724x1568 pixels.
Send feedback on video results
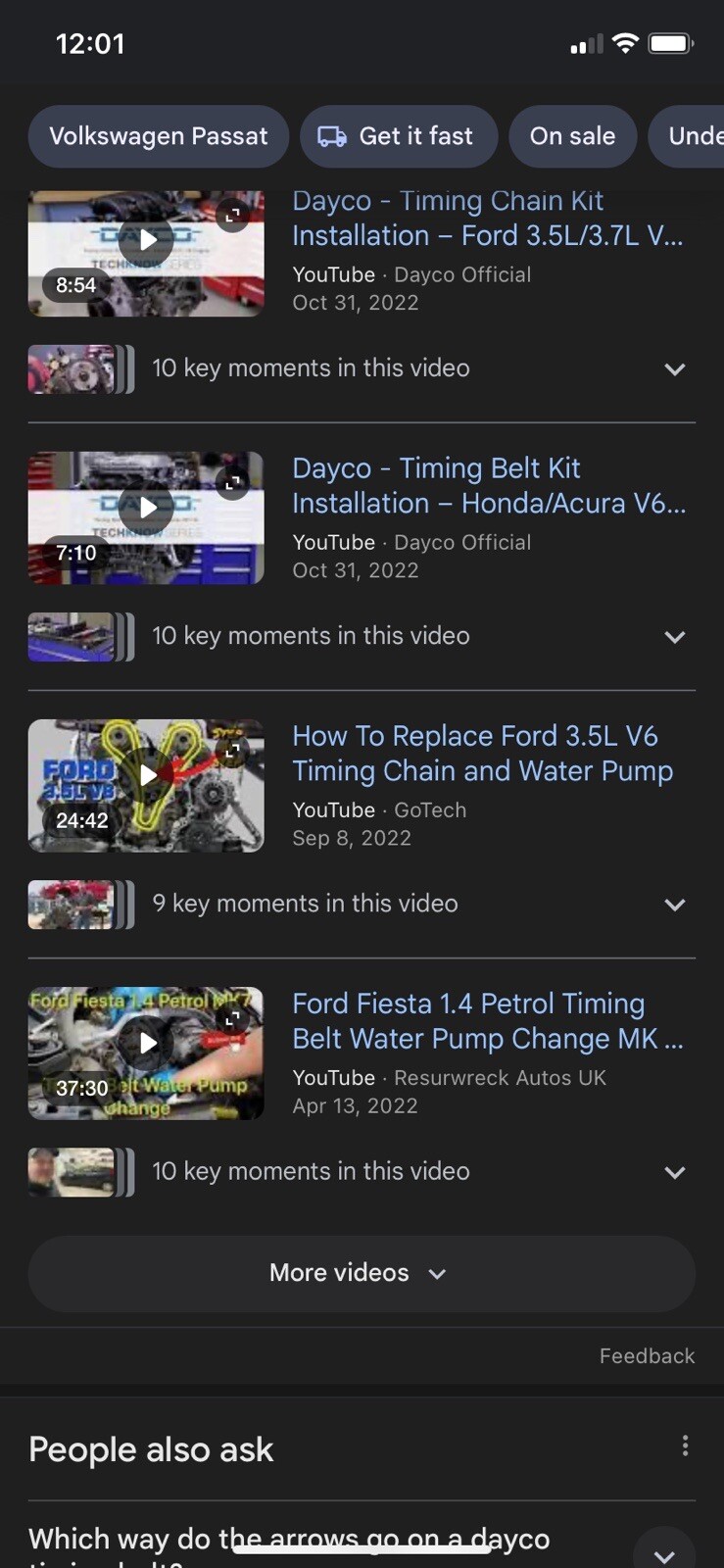(x=647, y=1355)
